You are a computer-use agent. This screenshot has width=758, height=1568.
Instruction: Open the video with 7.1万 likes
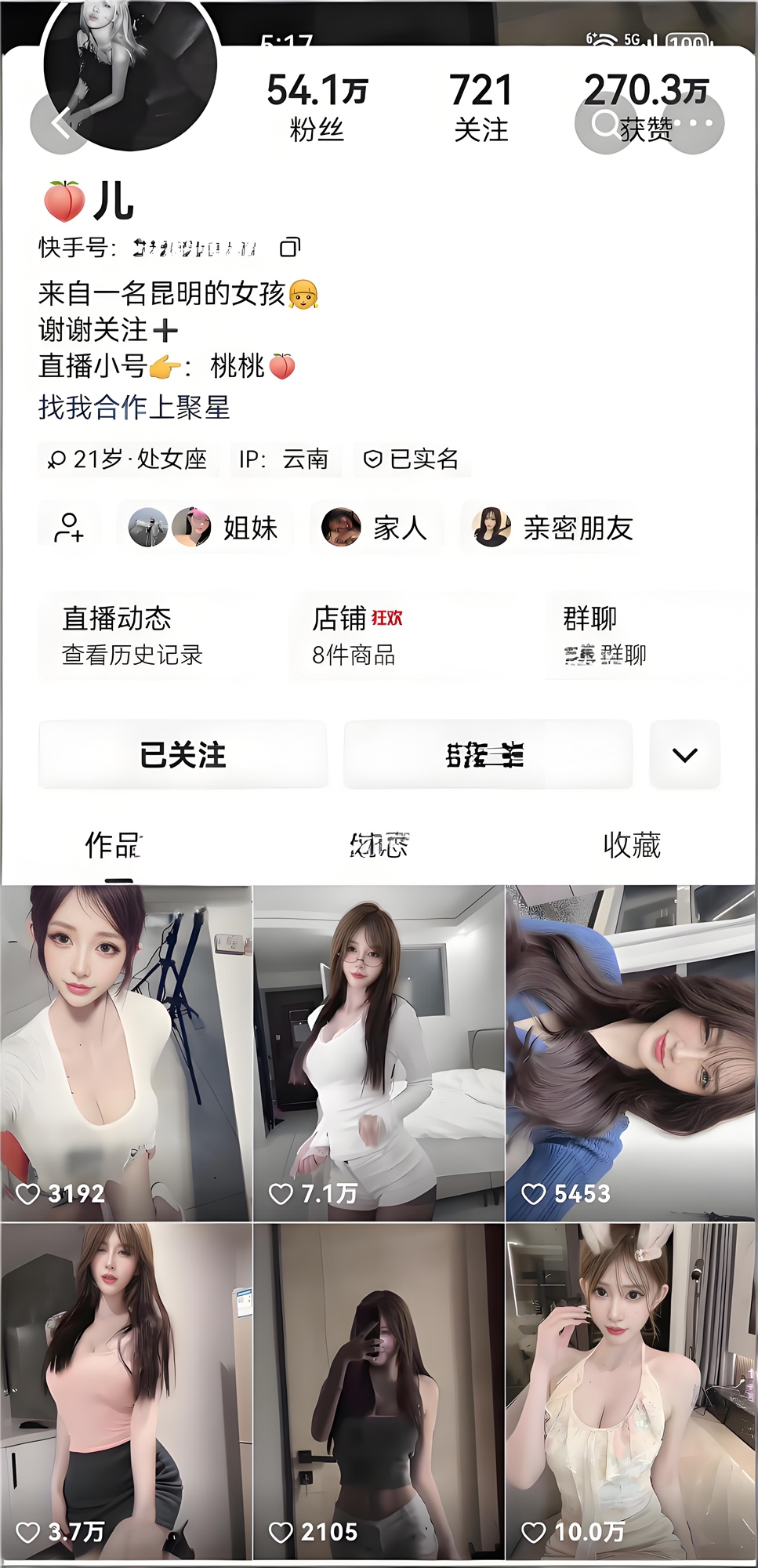pos(379,1053)
